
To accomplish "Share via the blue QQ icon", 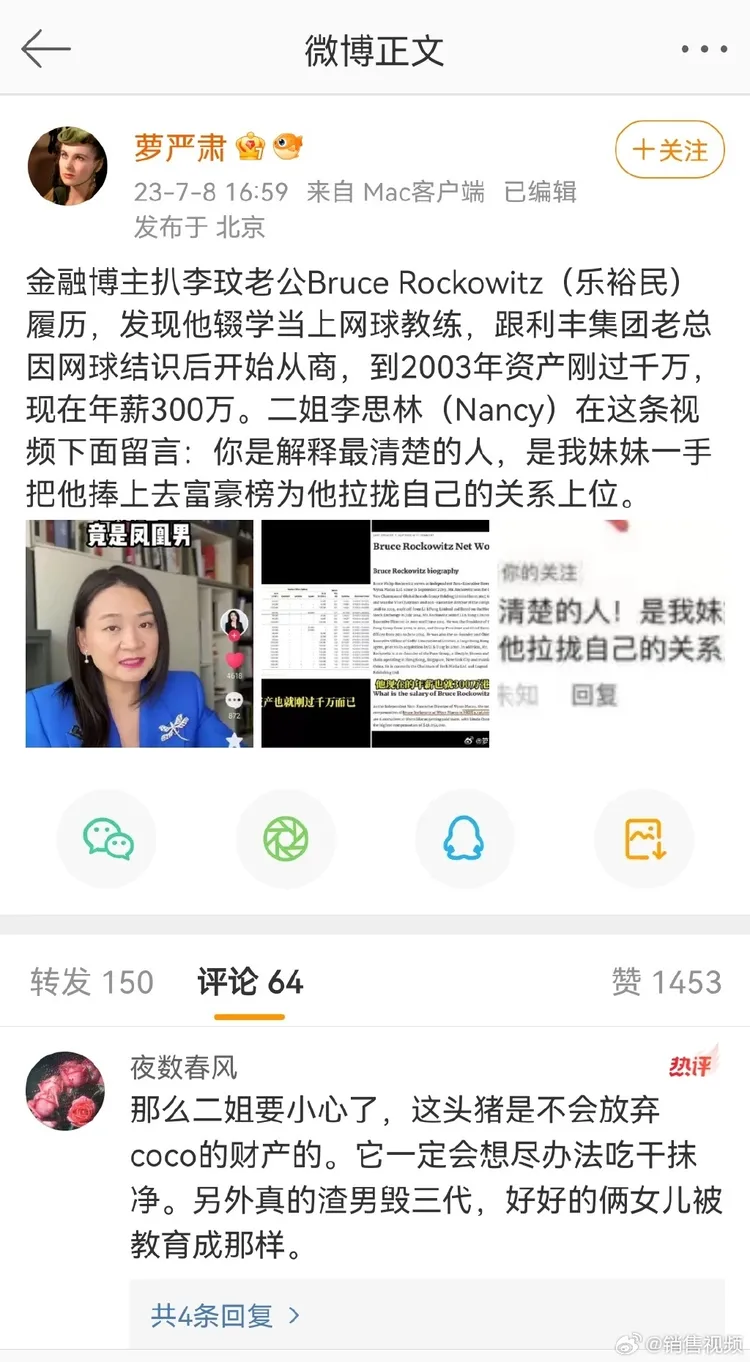I will [465, 838].
